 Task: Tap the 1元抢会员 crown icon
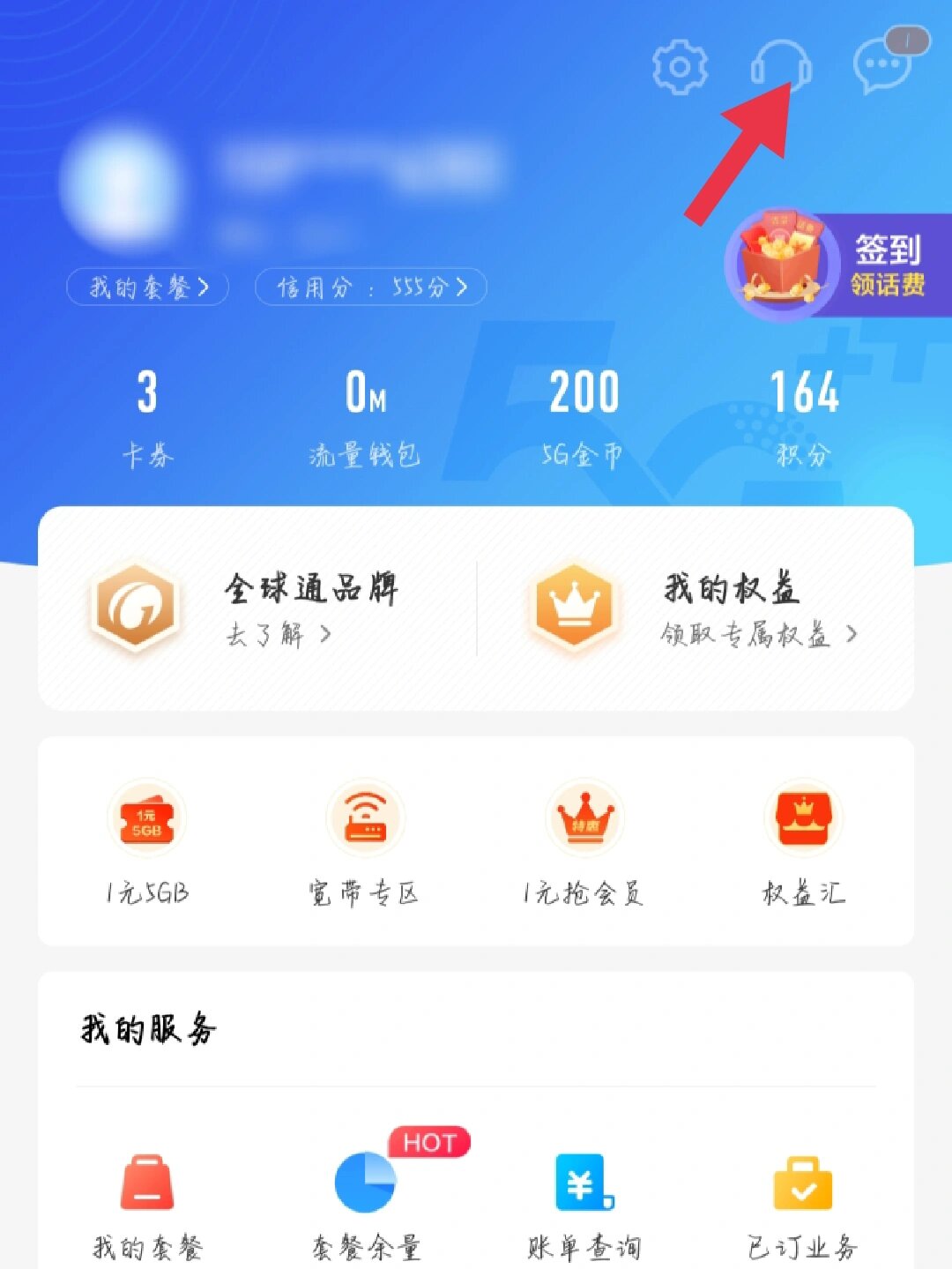584,818
